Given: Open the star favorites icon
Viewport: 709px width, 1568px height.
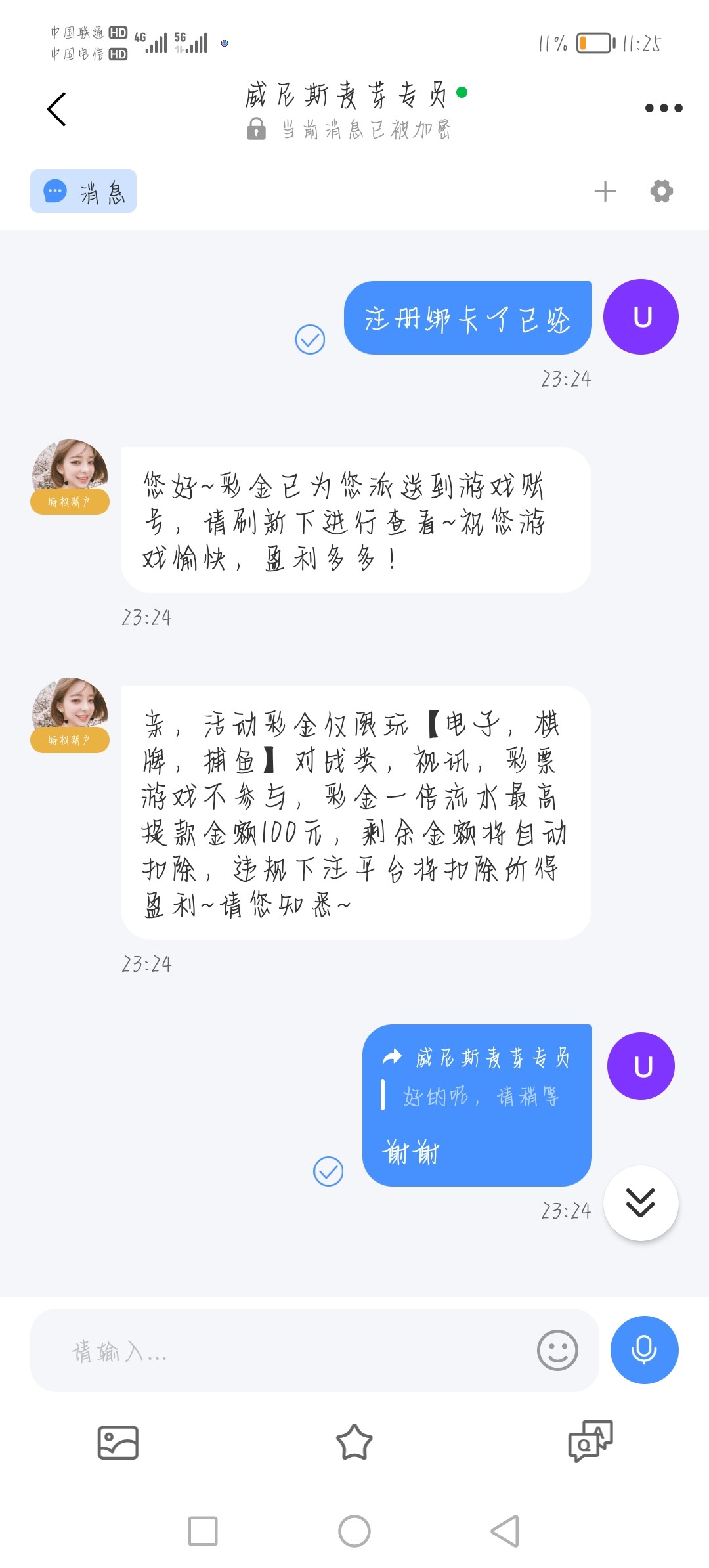Looking at the screenshot, I should pos(354,1443).
